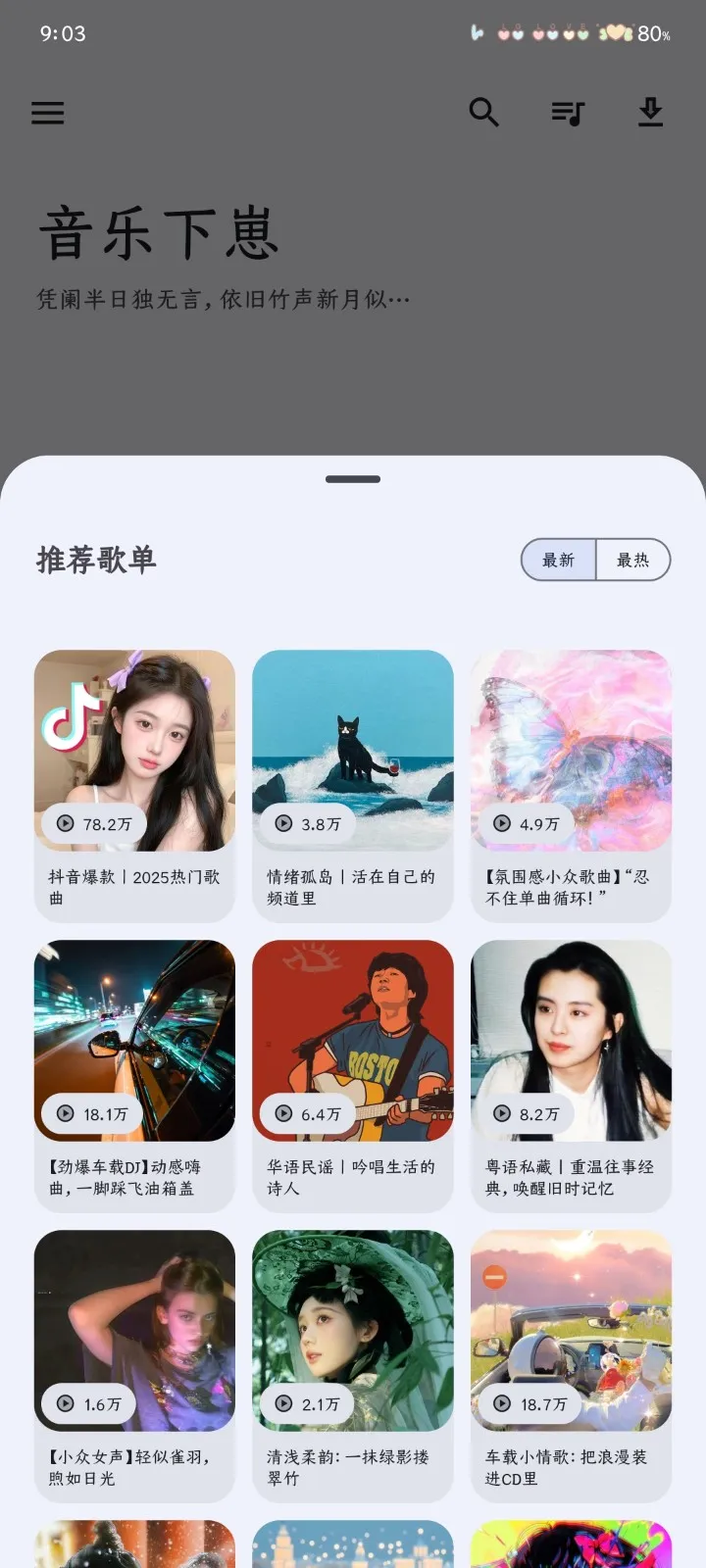Open the playlist queue icon
This screenshot has width=706, height=1568.
pos(568,114)
